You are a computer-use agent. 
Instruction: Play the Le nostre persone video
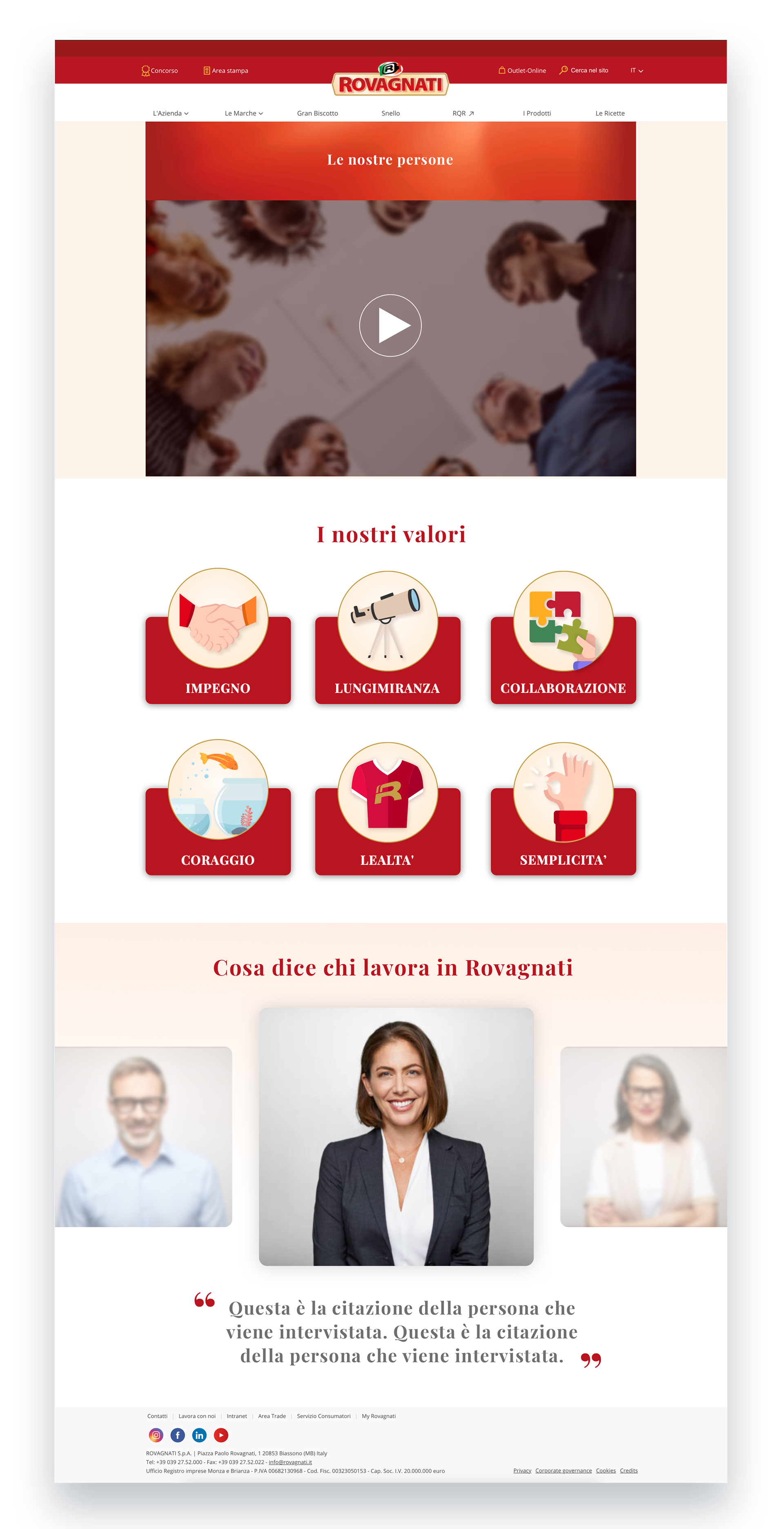click(x=390, y=325)
